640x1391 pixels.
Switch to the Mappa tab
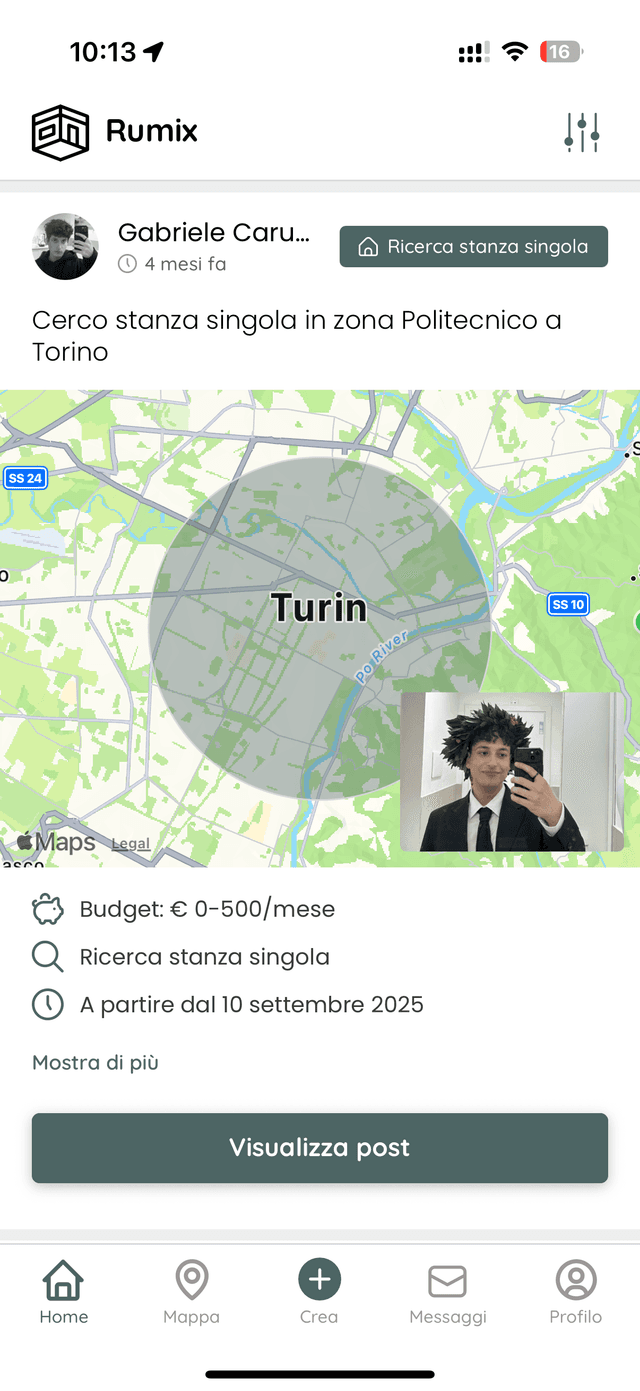pyautogui.click(x=191, y=1292)
